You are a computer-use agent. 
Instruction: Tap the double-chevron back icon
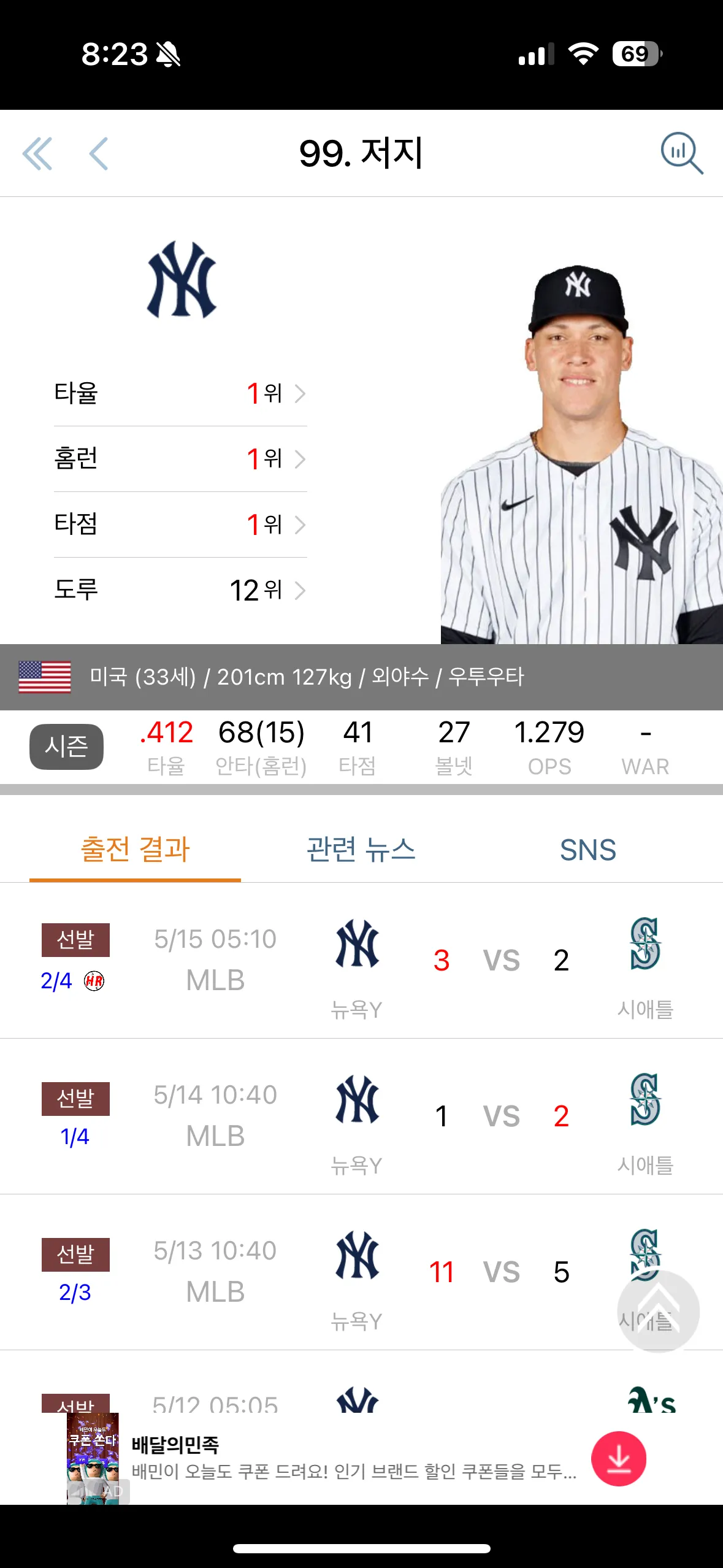tap(37, 153)
